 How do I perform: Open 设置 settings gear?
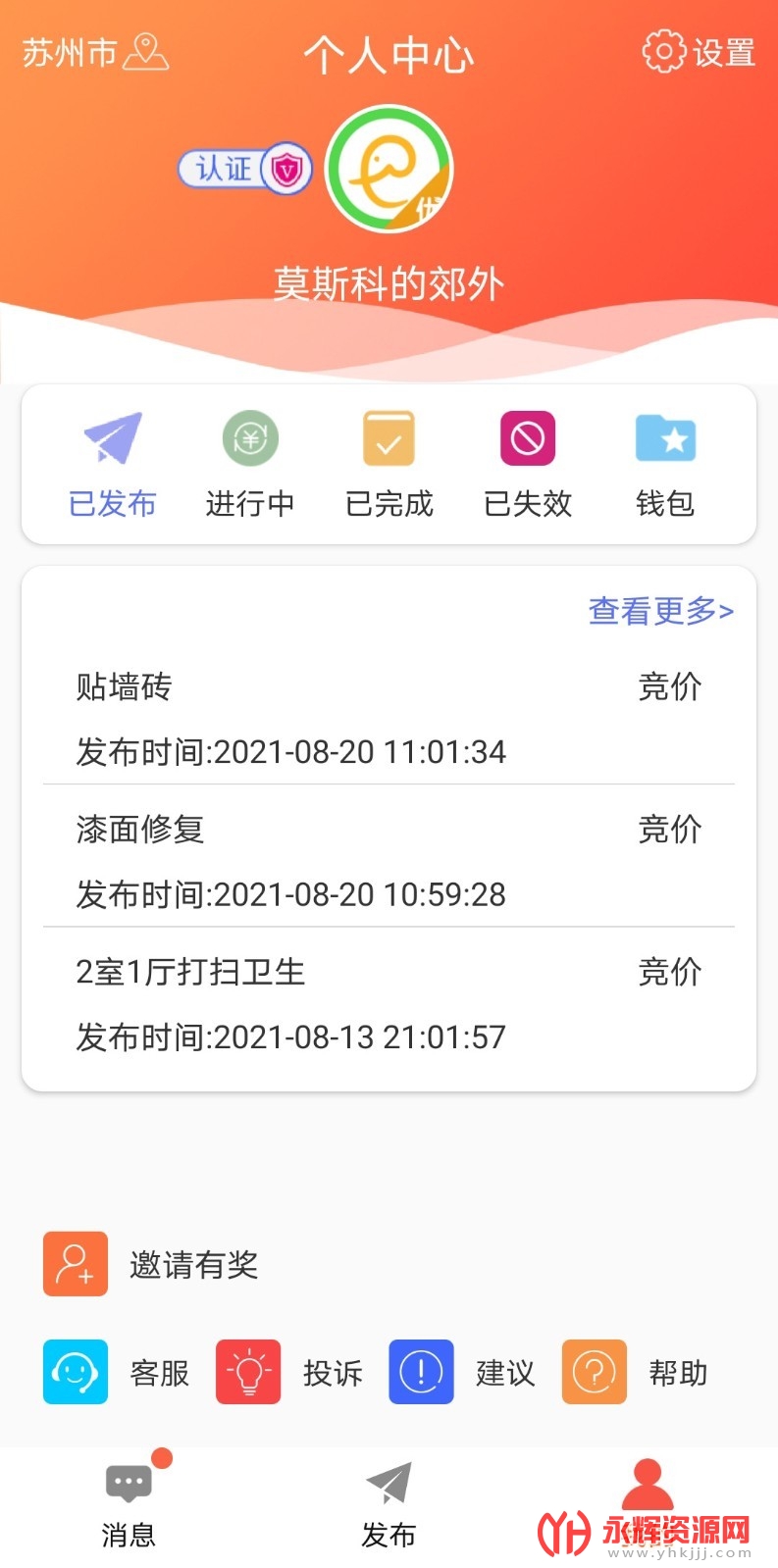click(x=699, y=52)
